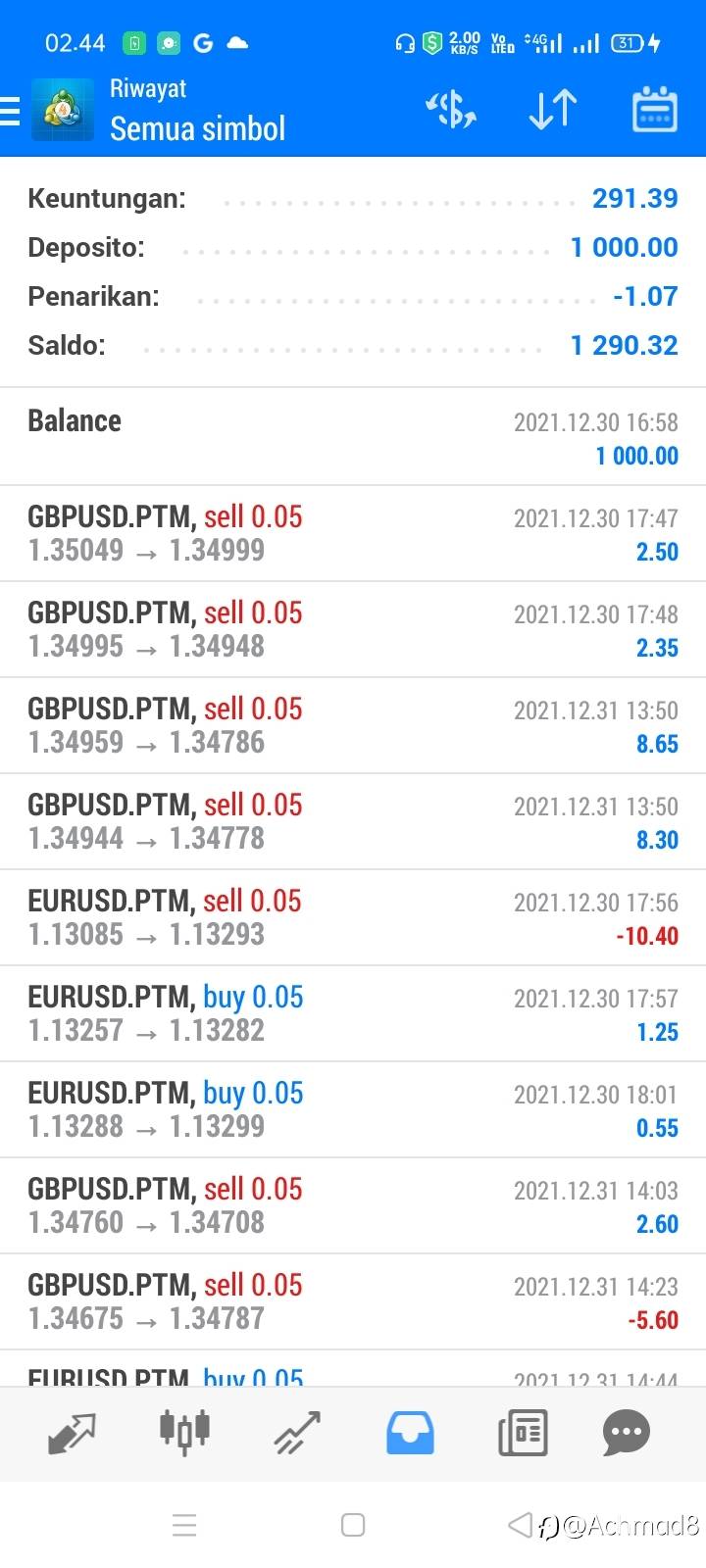
Task: Switch to the Chart tab
Action: coord(184,1431)
